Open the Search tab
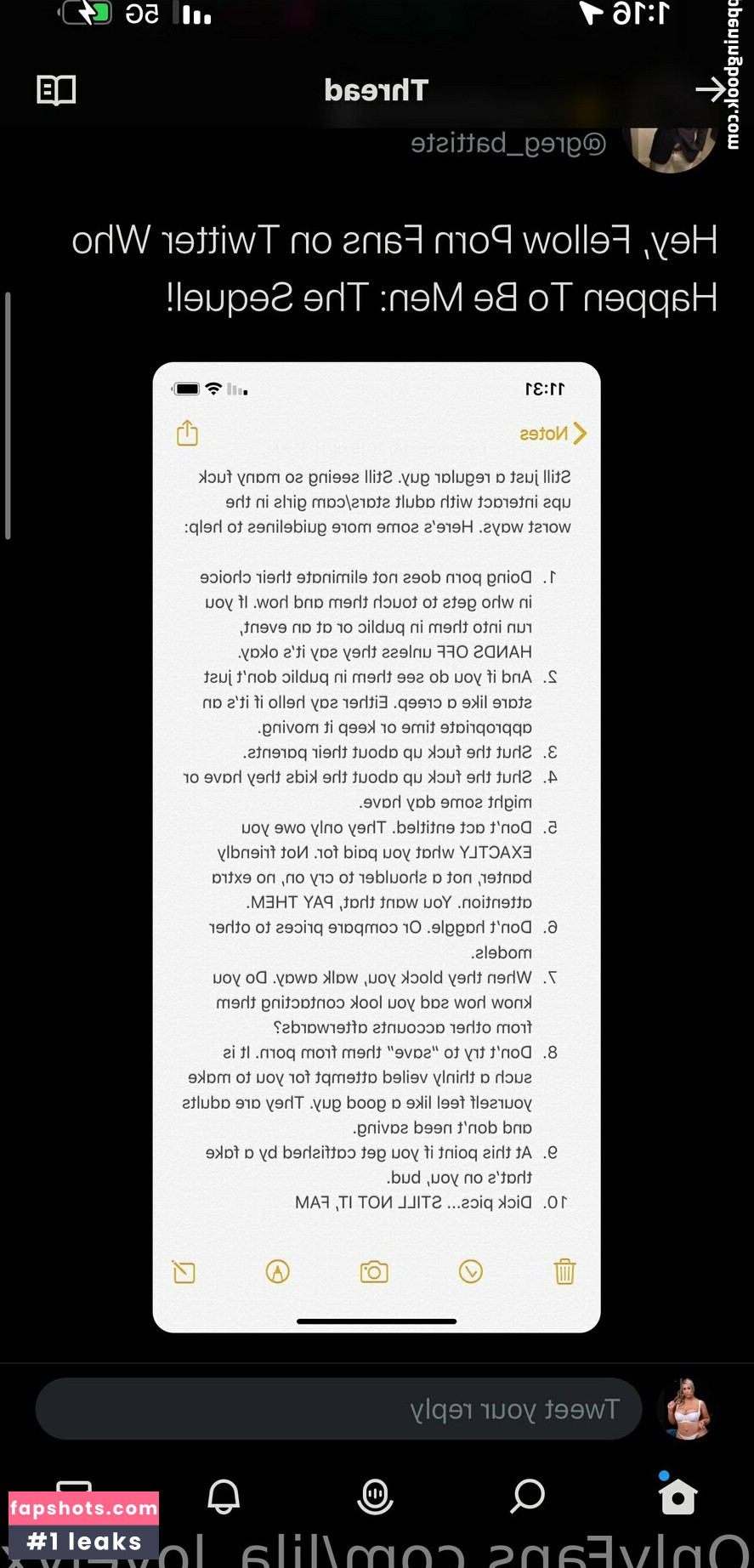754x1568 pixels. tap(527, 1496)
